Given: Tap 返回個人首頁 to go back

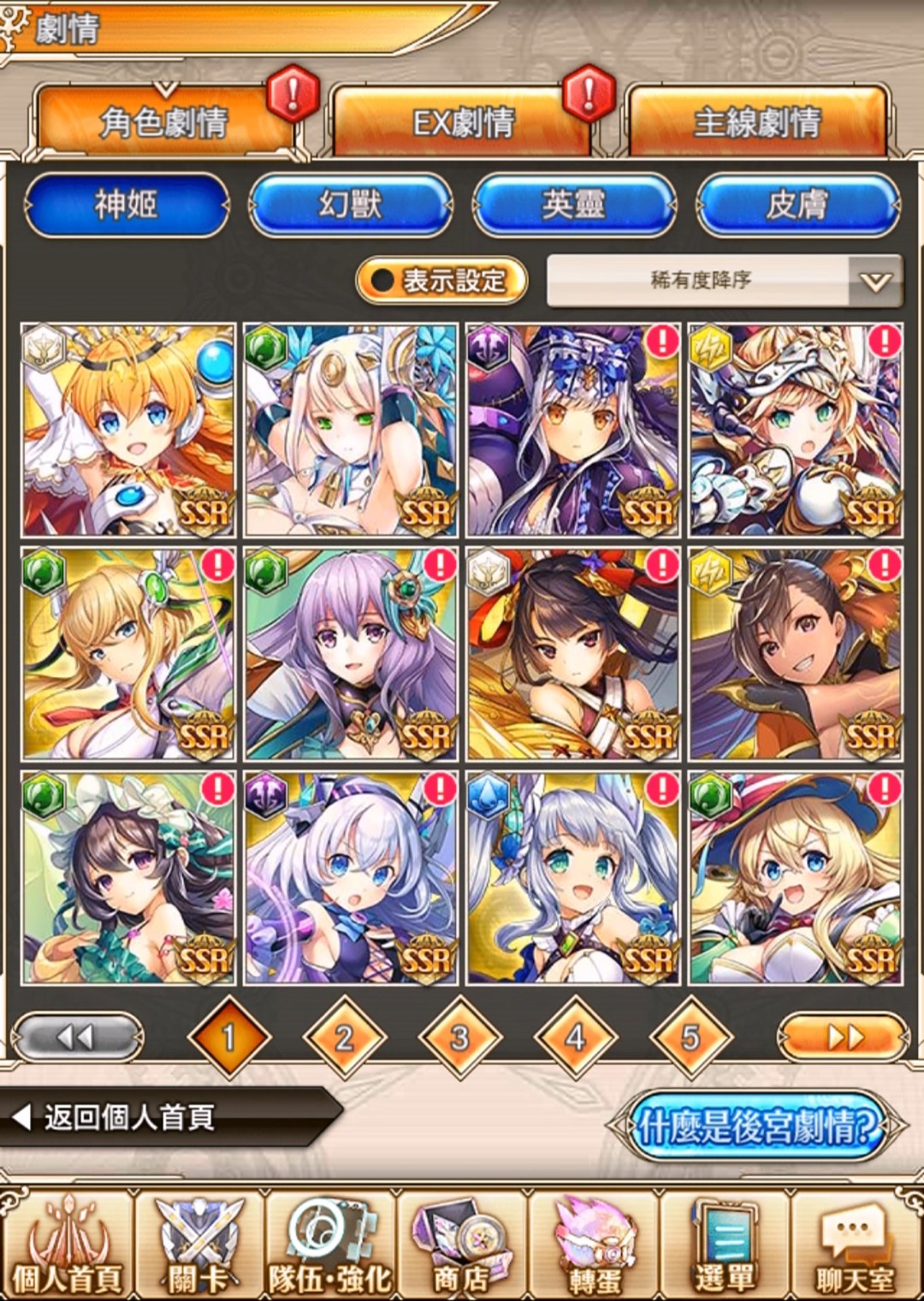Looking at the screenshot, I should pyautogui.click(x=128, y=1117).
